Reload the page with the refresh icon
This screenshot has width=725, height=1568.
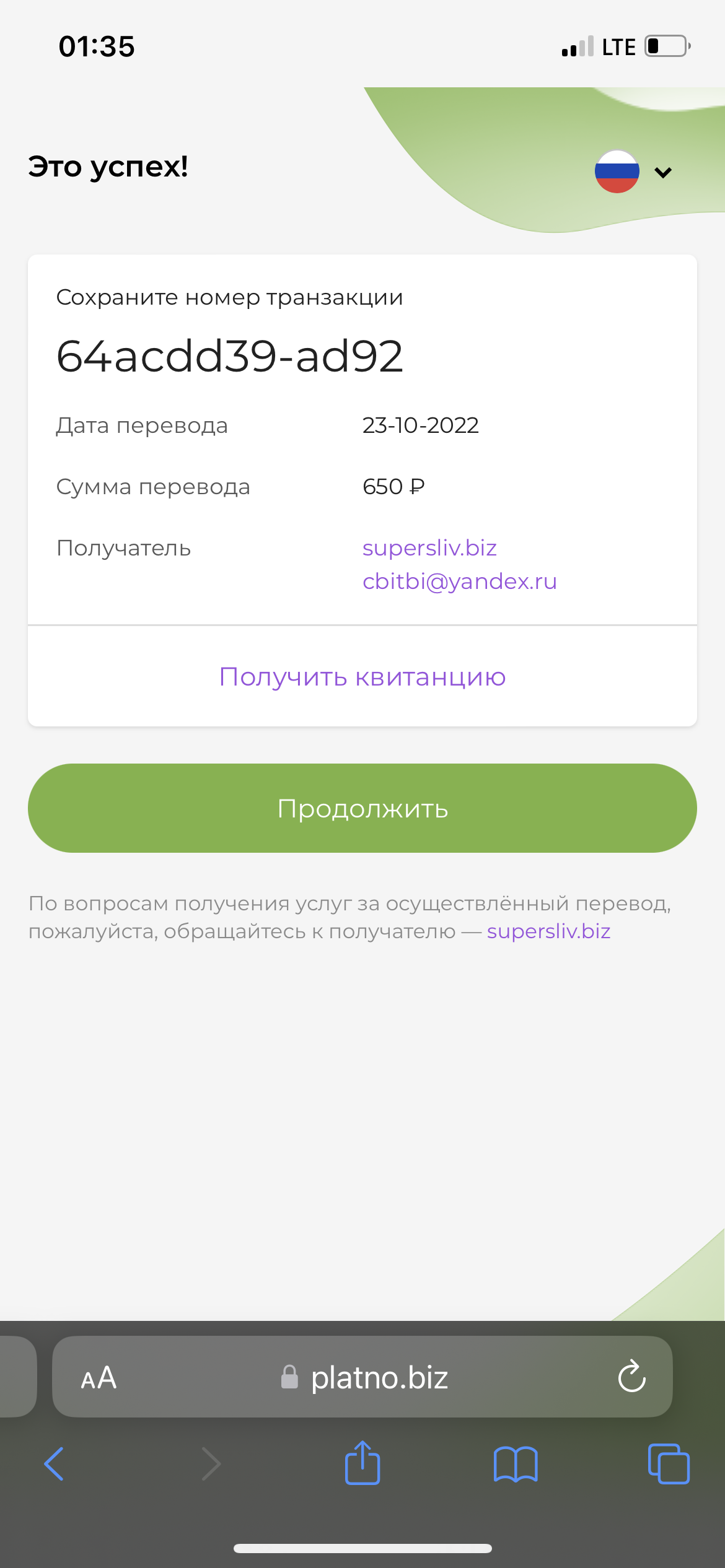click(x=632, y=1377)
